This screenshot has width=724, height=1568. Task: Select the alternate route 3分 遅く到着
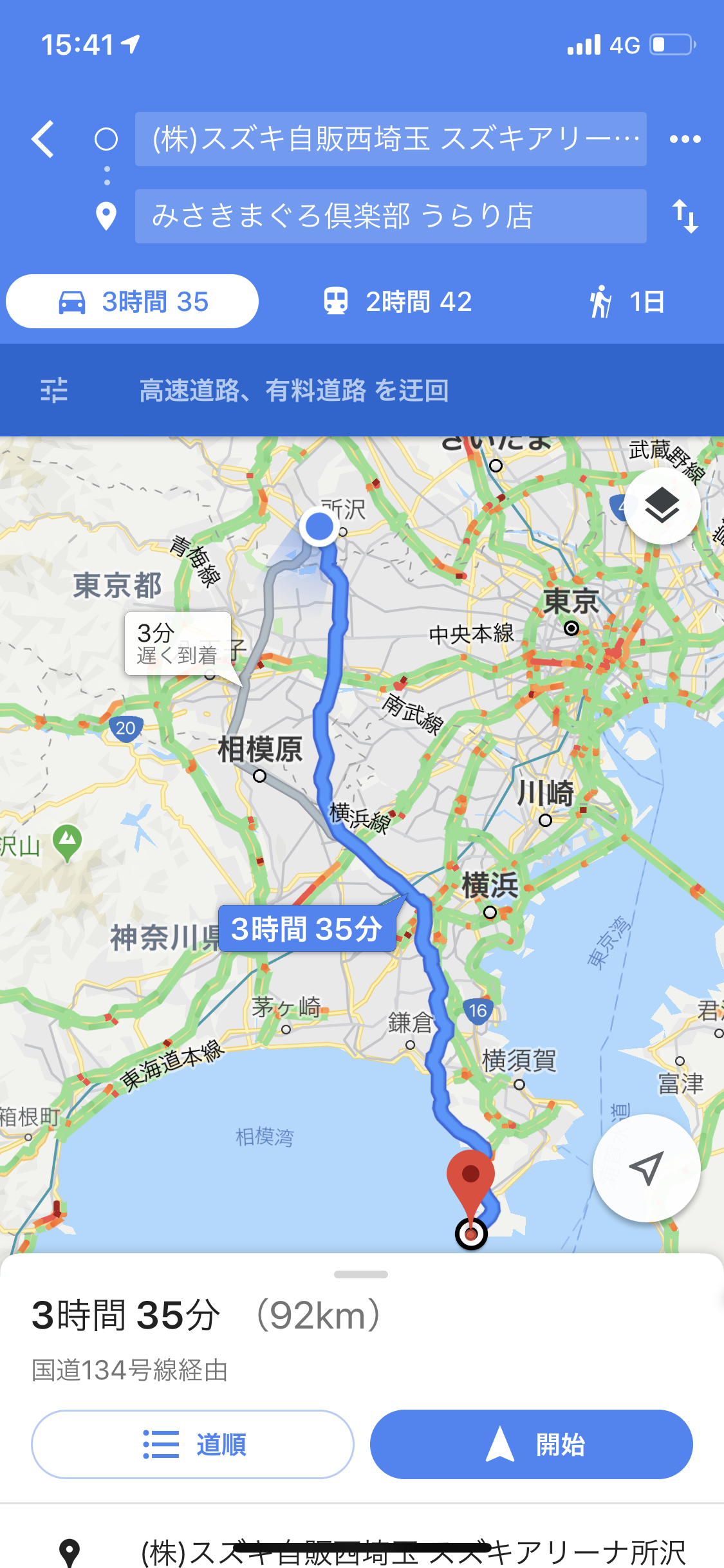point(178,644)
